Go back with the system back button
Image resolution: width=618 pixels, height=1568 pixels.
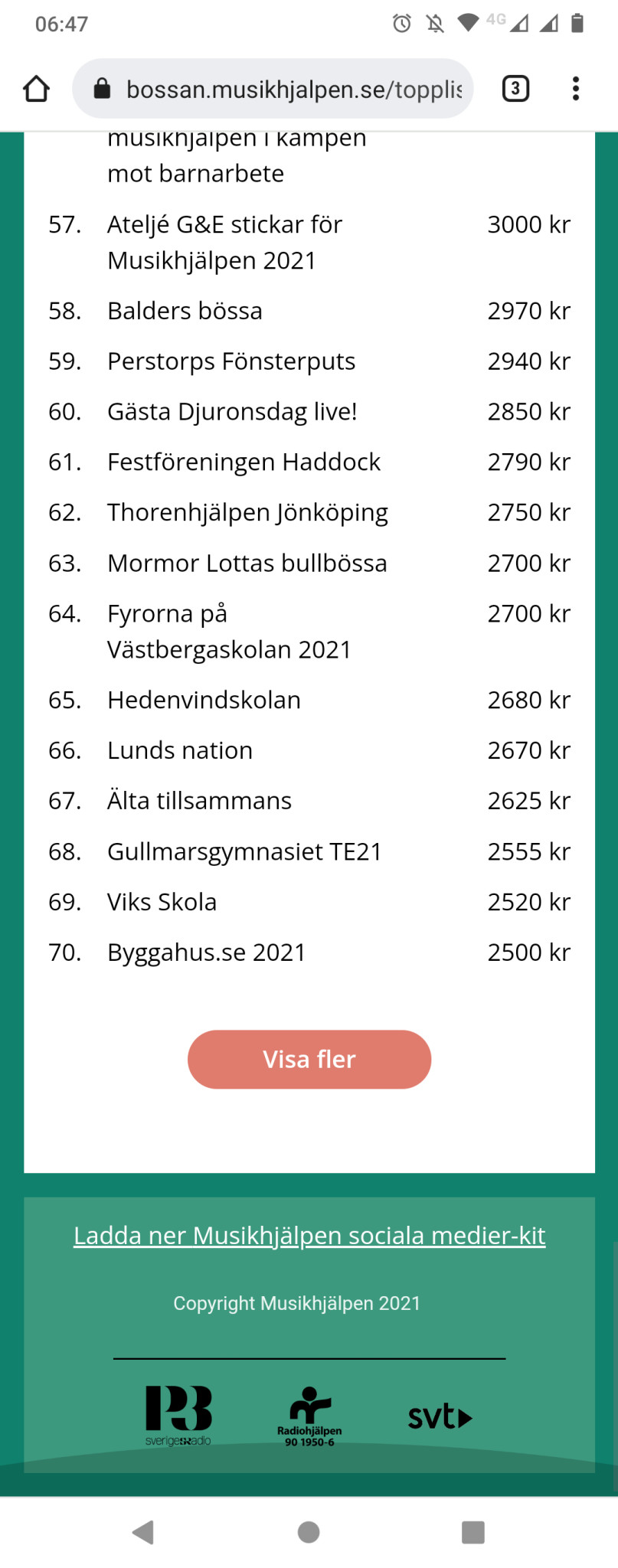[143, 1532]
